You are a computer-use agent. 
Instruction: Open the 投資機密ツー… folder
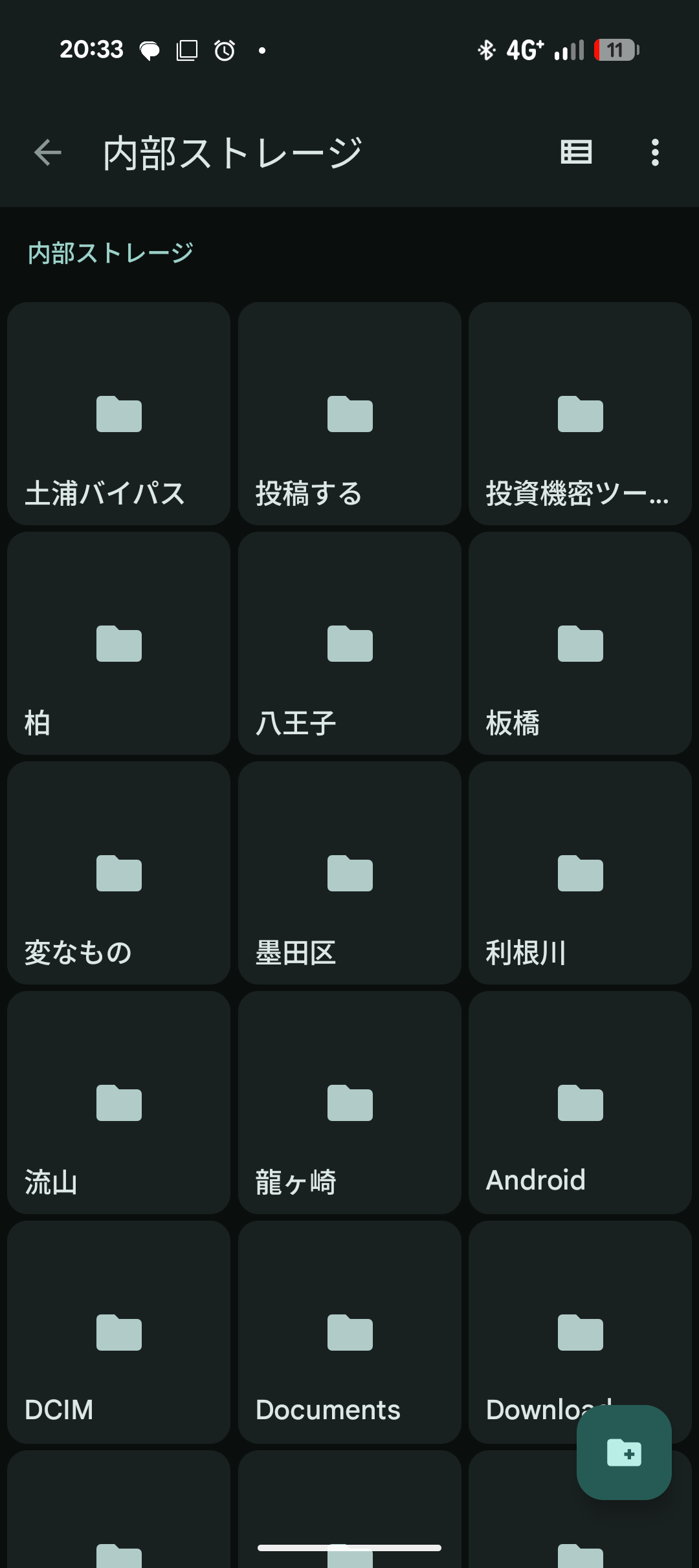(x=580, y=414)
